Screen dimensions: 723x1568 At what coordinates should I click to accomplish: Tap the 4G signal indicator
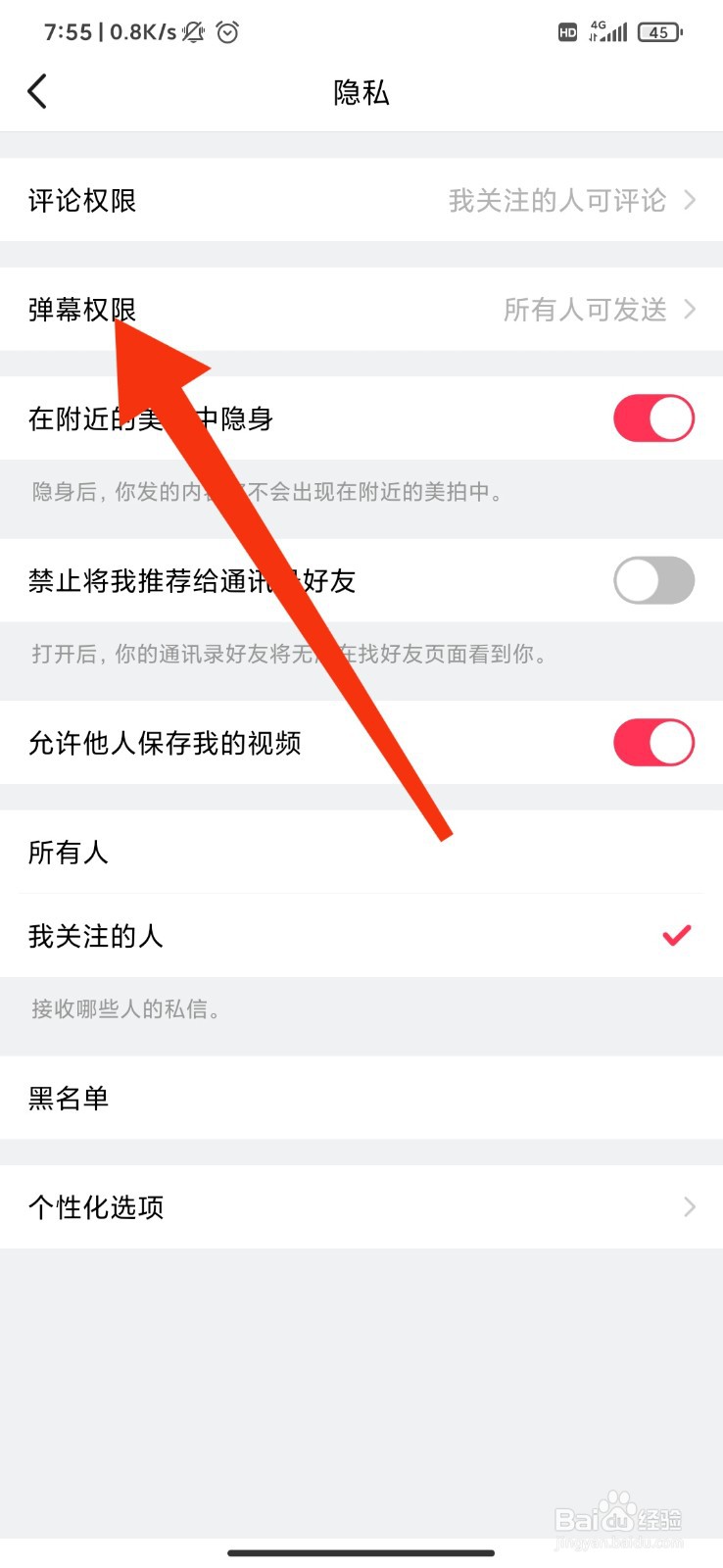(x=609, y=31)
